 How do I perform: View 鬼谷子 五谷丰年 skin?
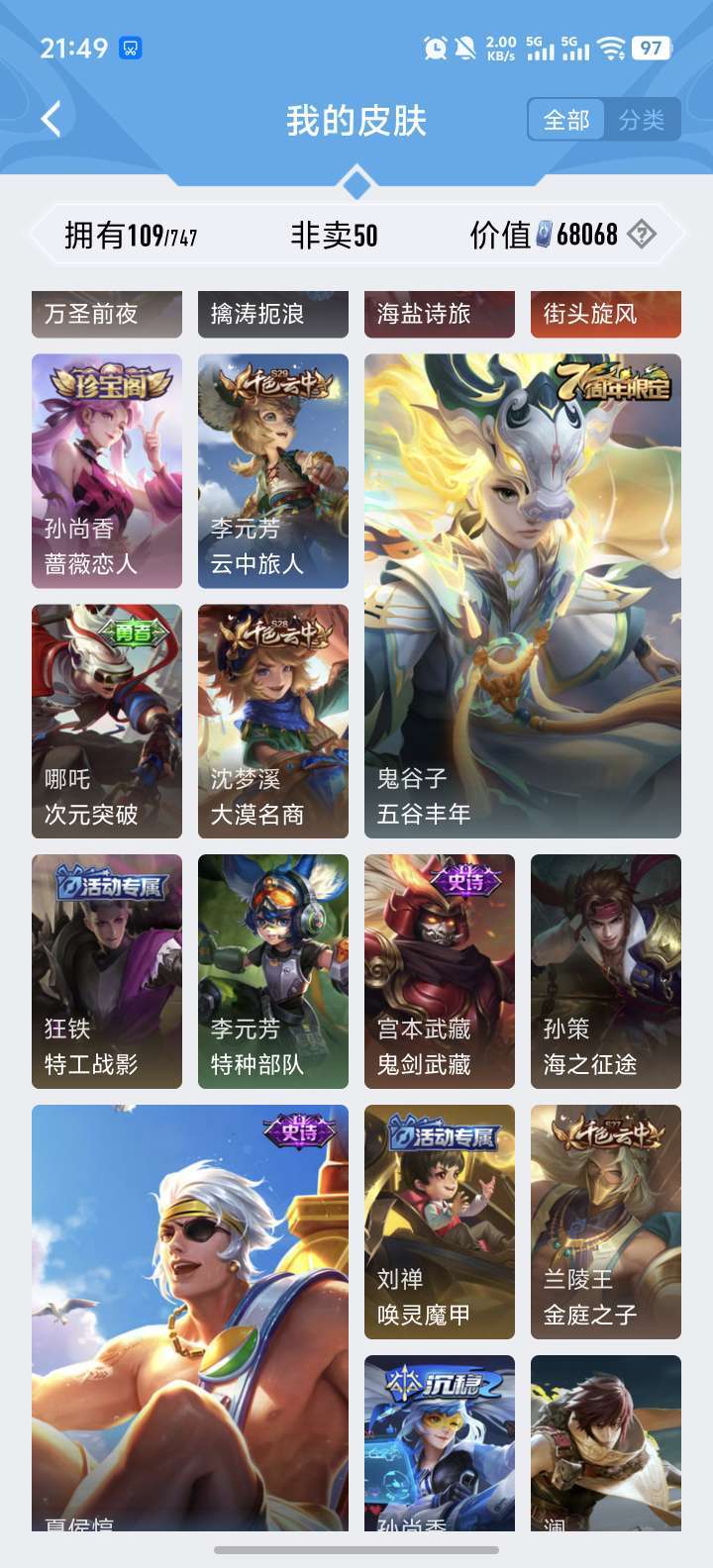523,596
